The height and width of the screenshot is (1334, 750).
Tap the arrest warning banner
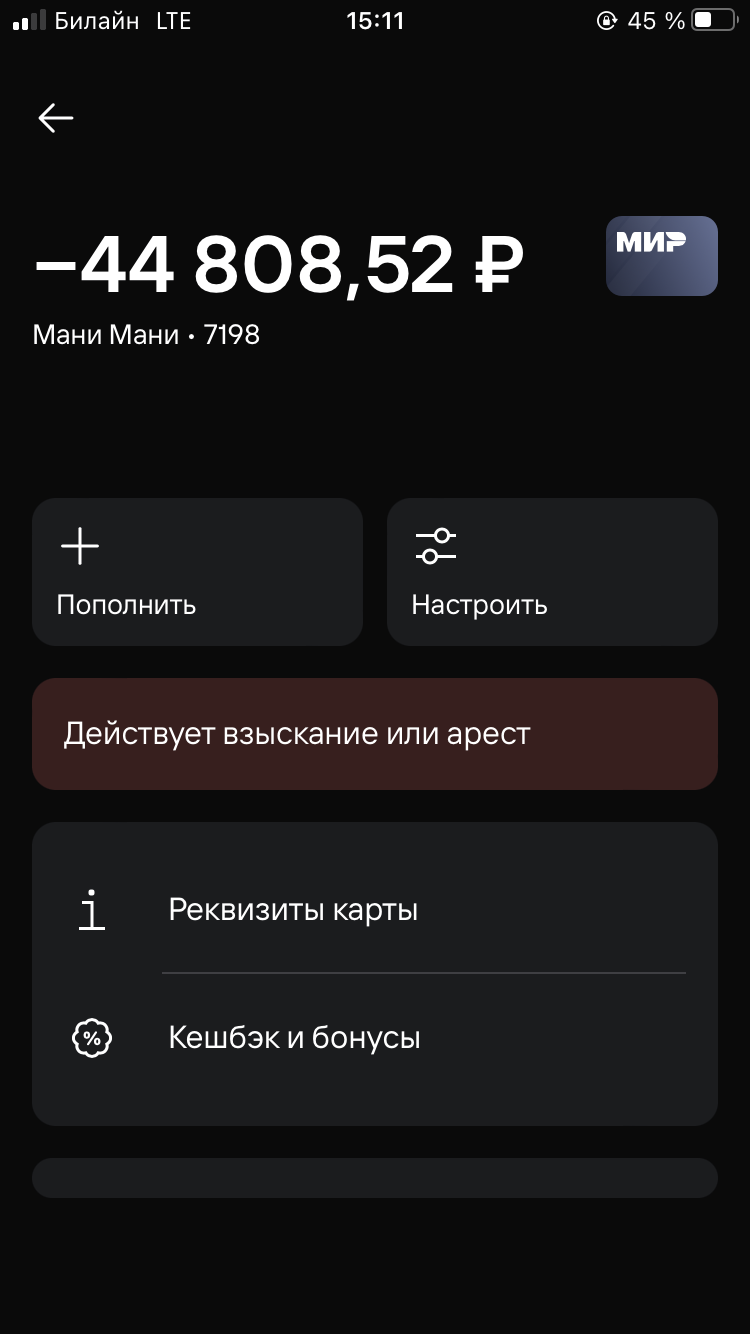tap(375, 733)
